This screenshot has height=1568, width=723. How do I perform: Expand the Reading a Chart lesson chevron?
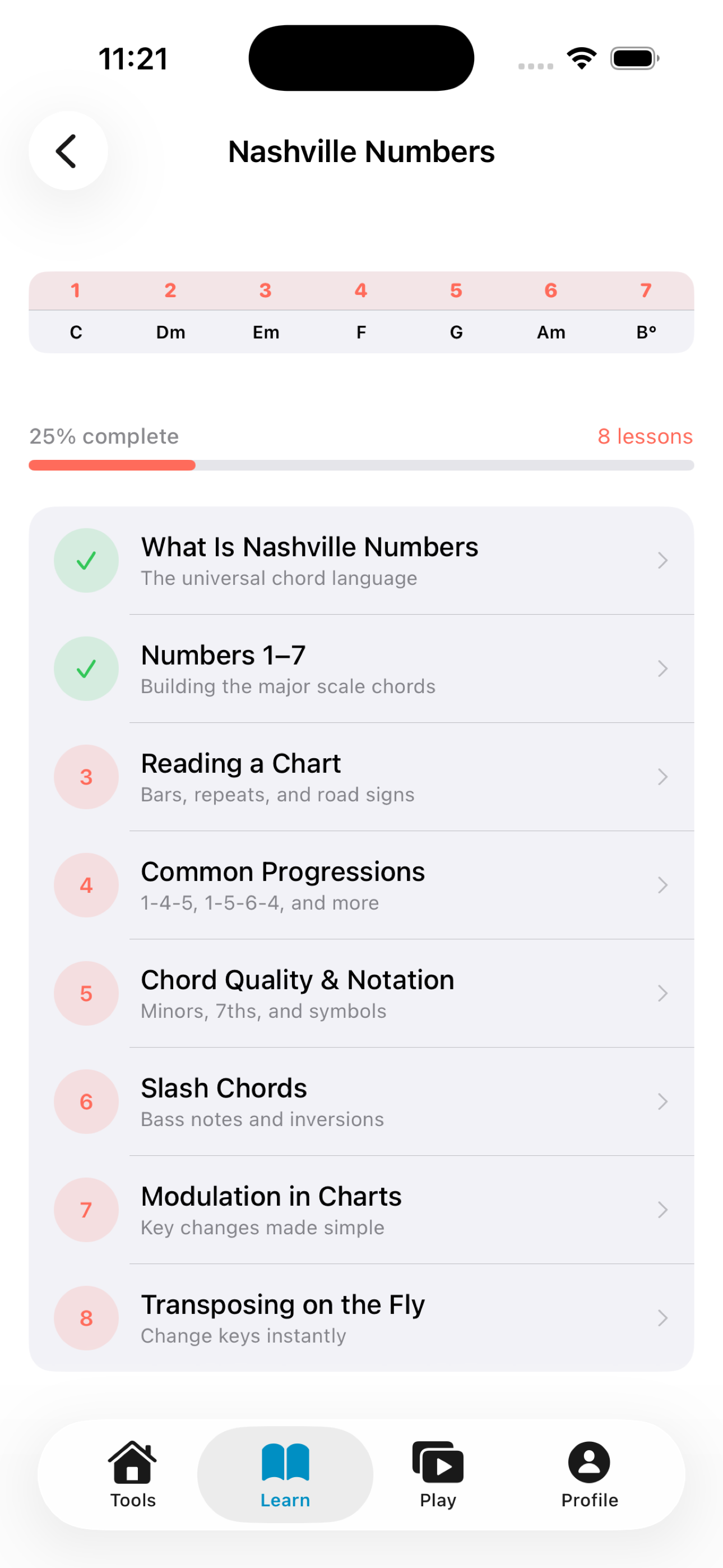pos(662,777)
